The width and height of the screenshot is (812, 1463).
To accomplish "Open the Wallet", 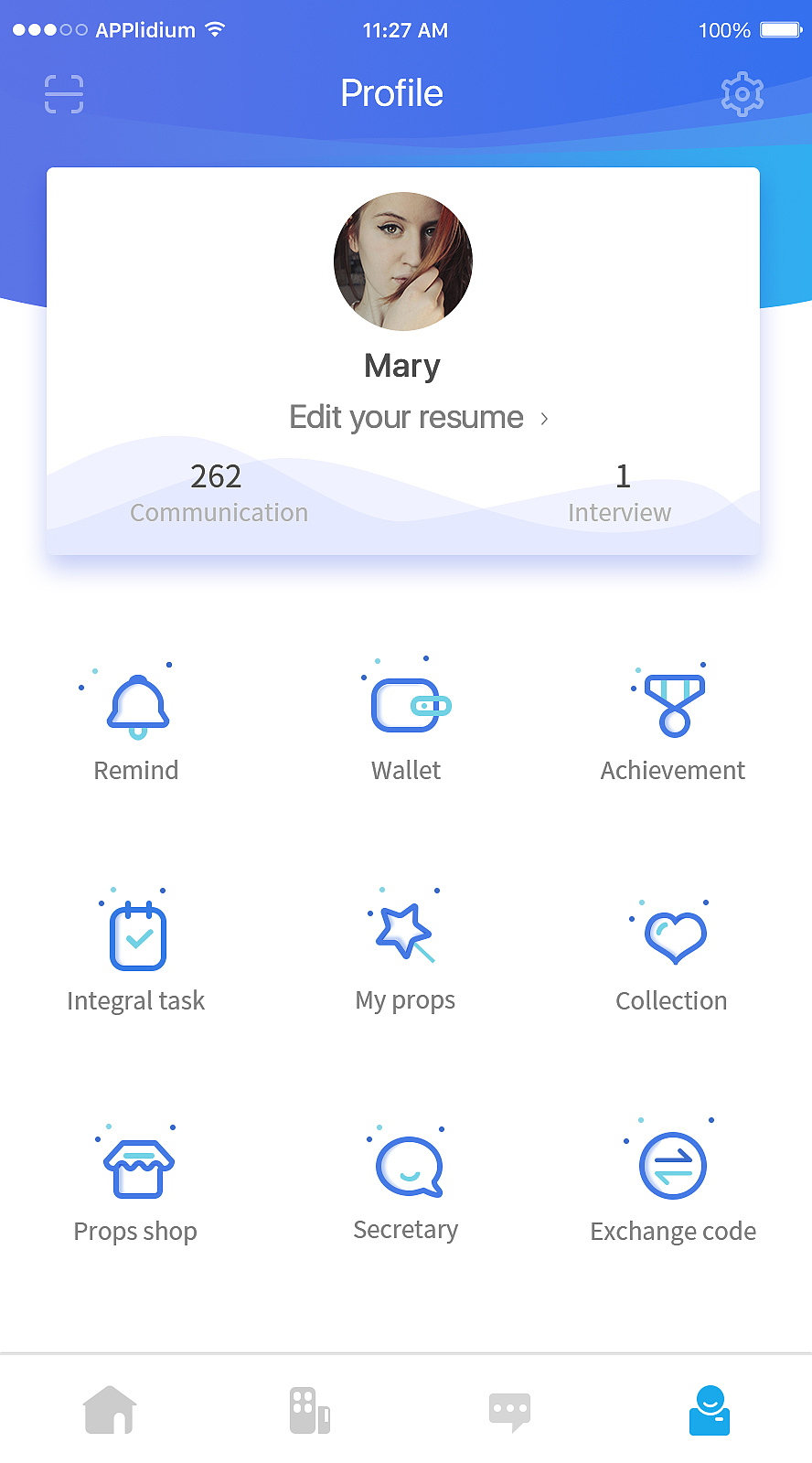I will pos(406,722).
